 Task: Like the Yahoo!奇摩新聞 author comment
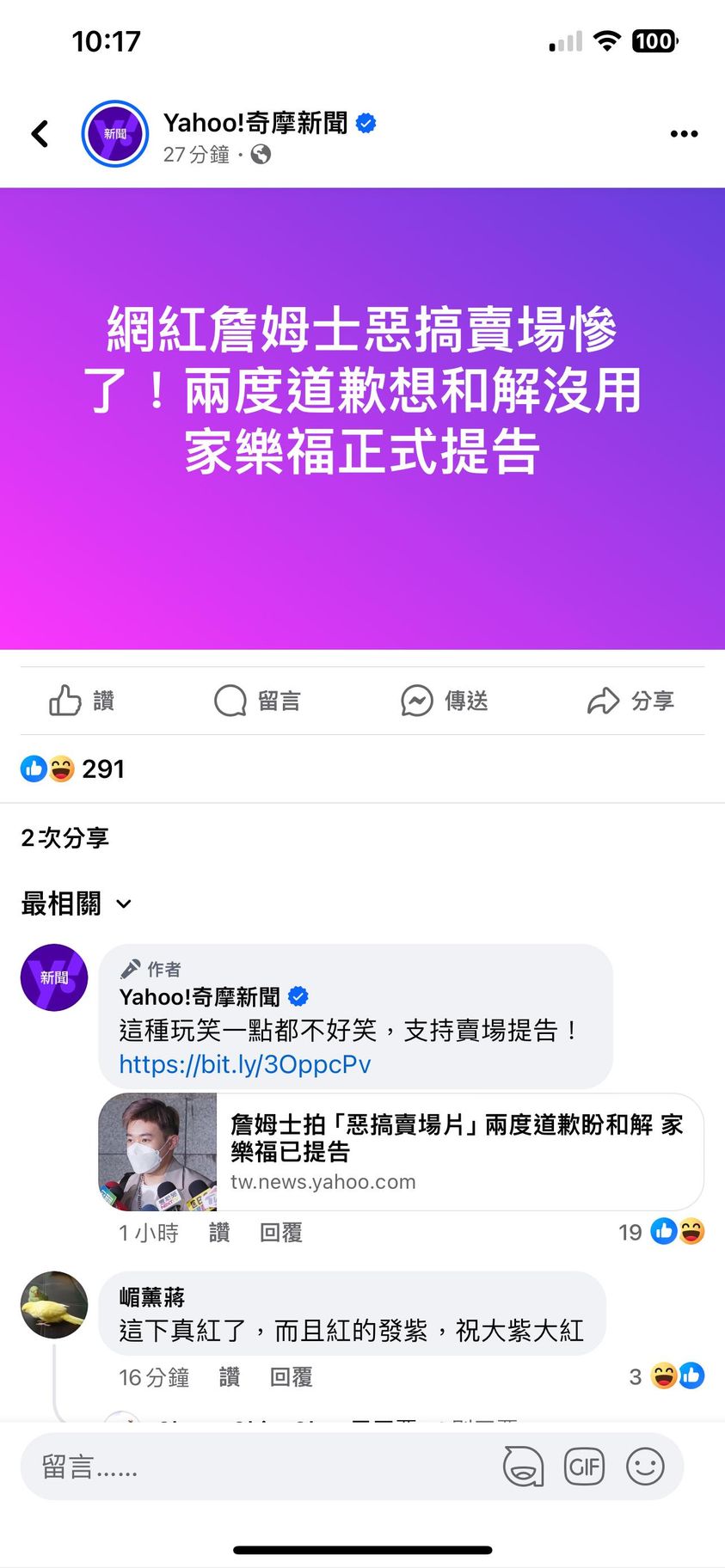(219, 1233)
